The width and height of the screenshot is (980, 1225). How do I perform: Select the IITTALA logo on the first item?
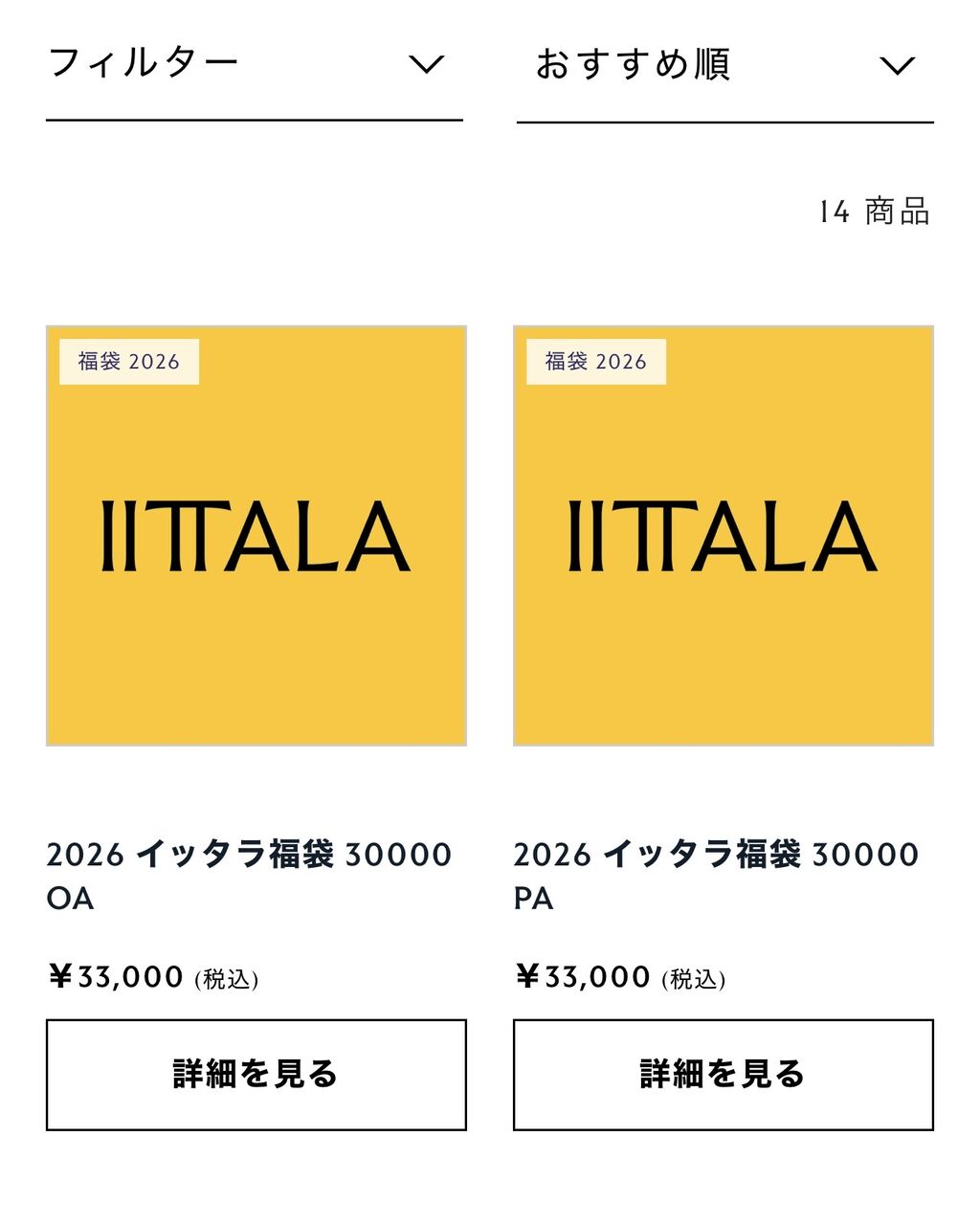pos(255,536)
